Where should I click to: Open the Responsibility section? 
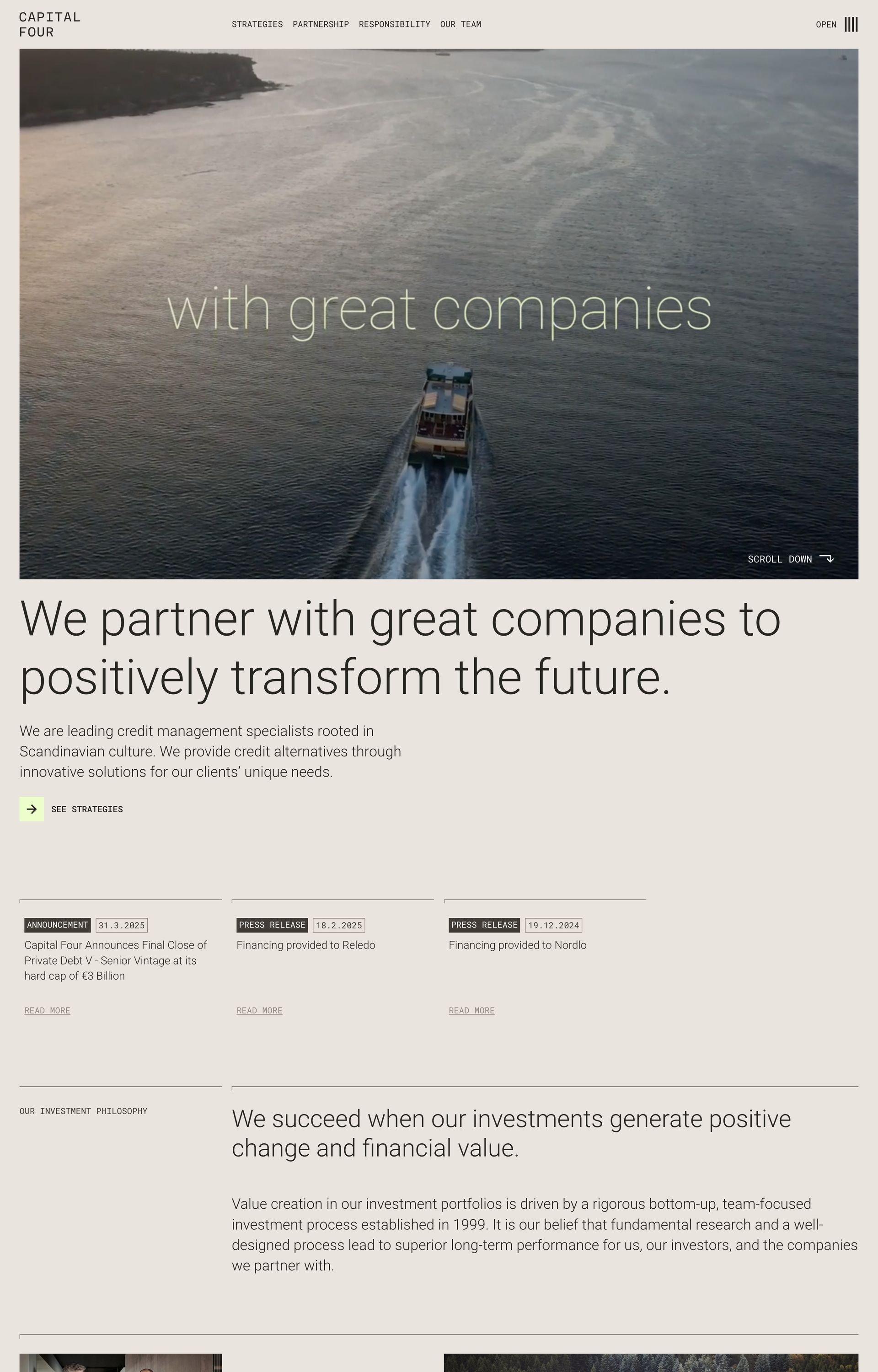[x=394, y=25]
